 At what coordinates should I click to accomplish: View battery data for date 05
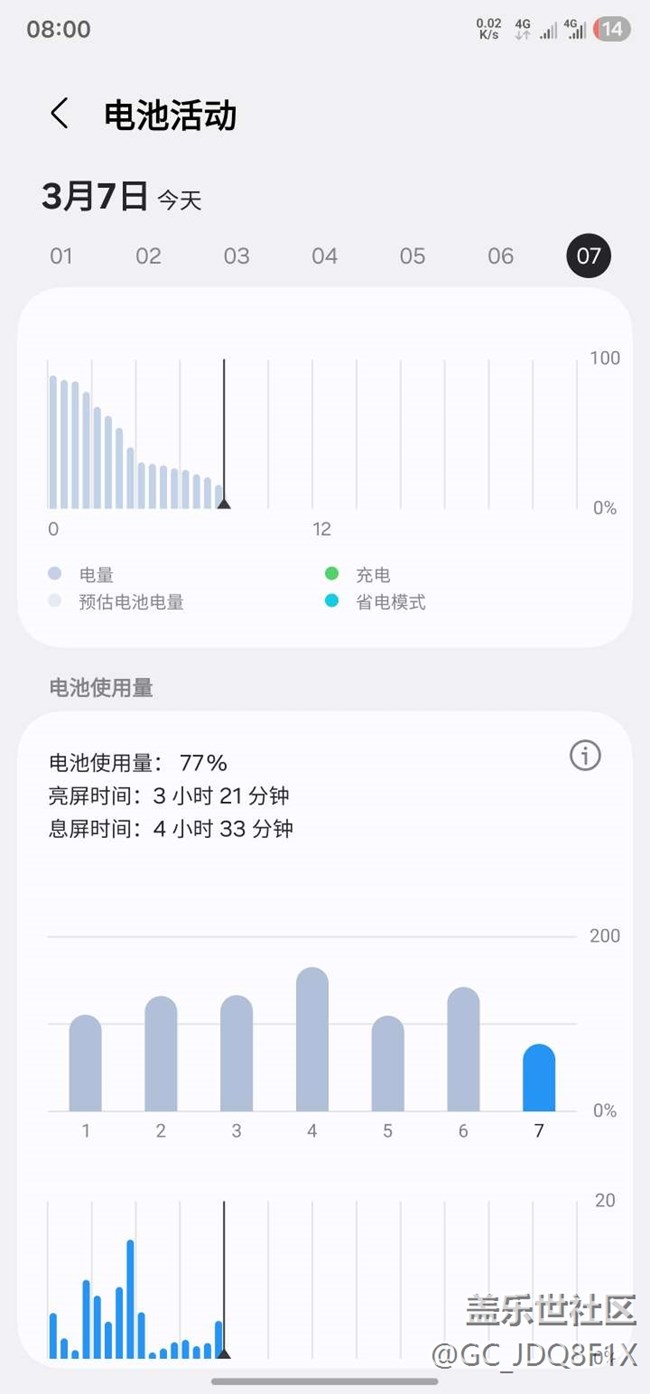tap(413, 256)
